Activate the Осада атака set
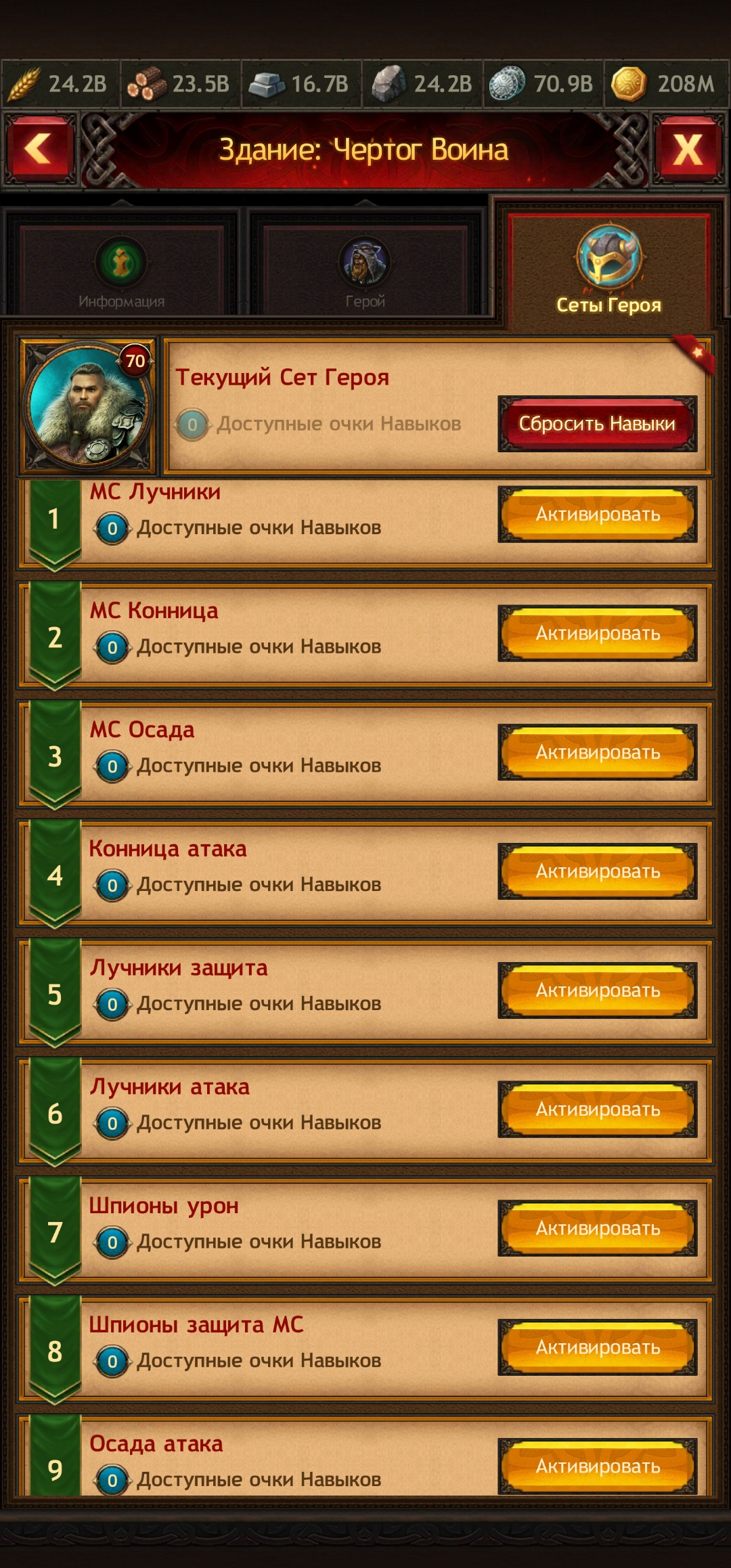The width and height of the screenshot is (731, 1568). 598,1466
